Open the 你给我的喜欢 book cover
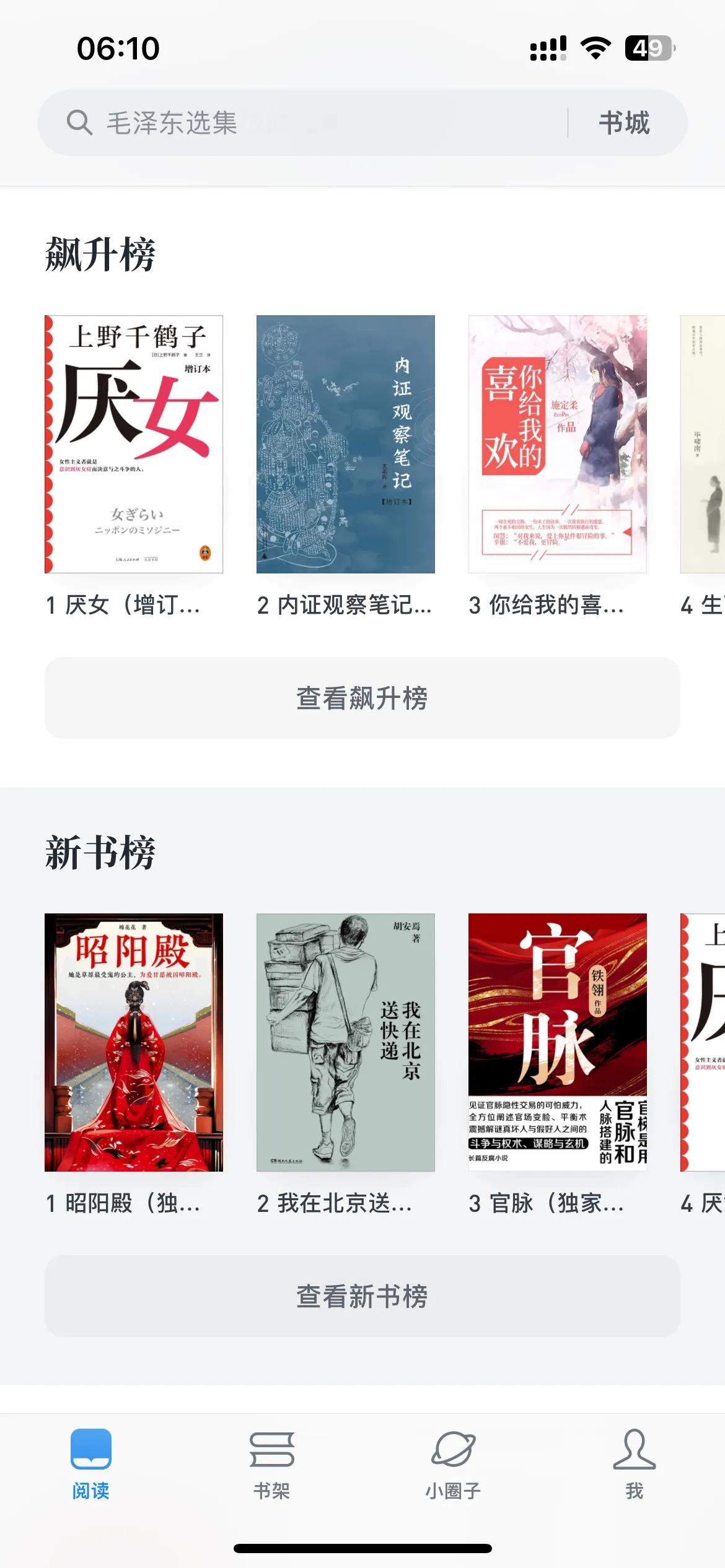Screen dimensions: 725x1568 point(556,445)
